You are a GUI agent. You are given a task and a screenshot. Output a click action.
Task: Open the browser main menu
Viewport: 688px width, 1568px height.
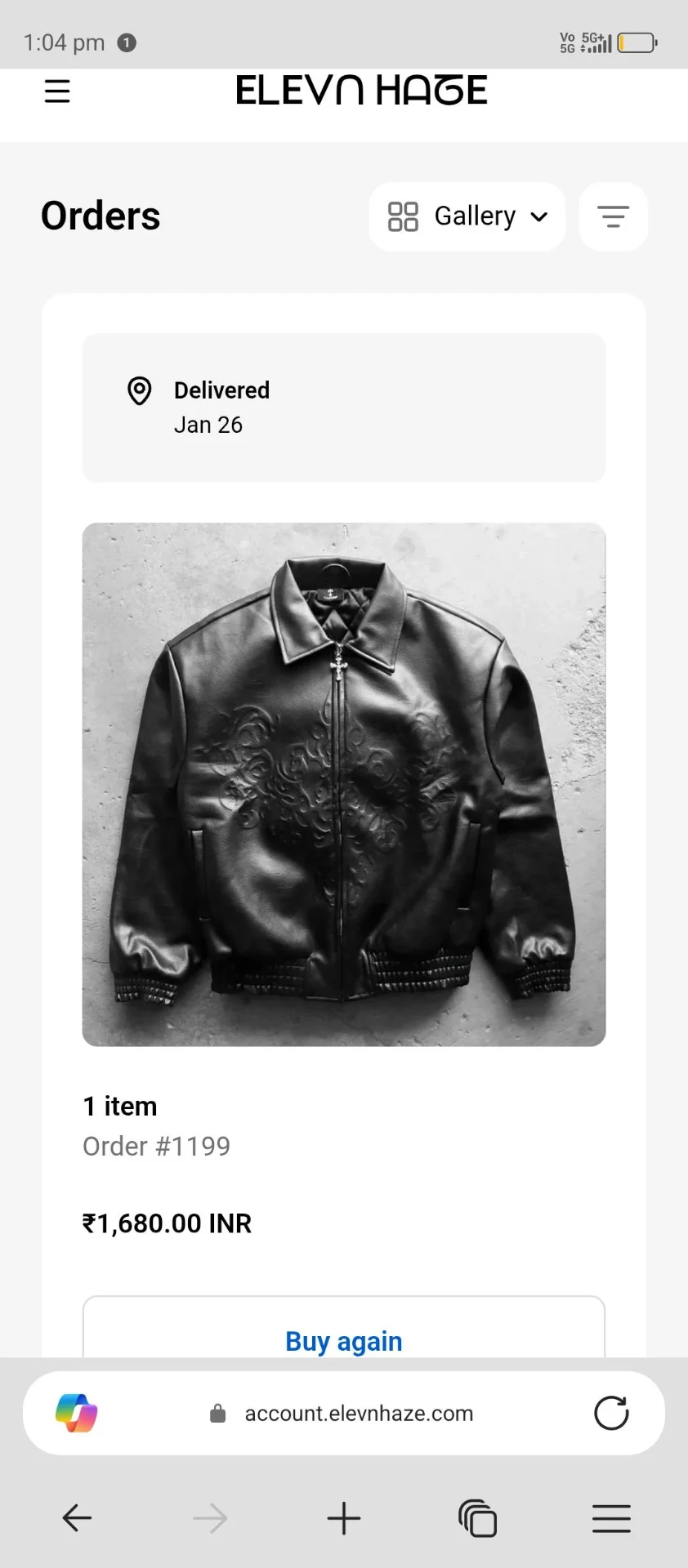pos(611,1518)
